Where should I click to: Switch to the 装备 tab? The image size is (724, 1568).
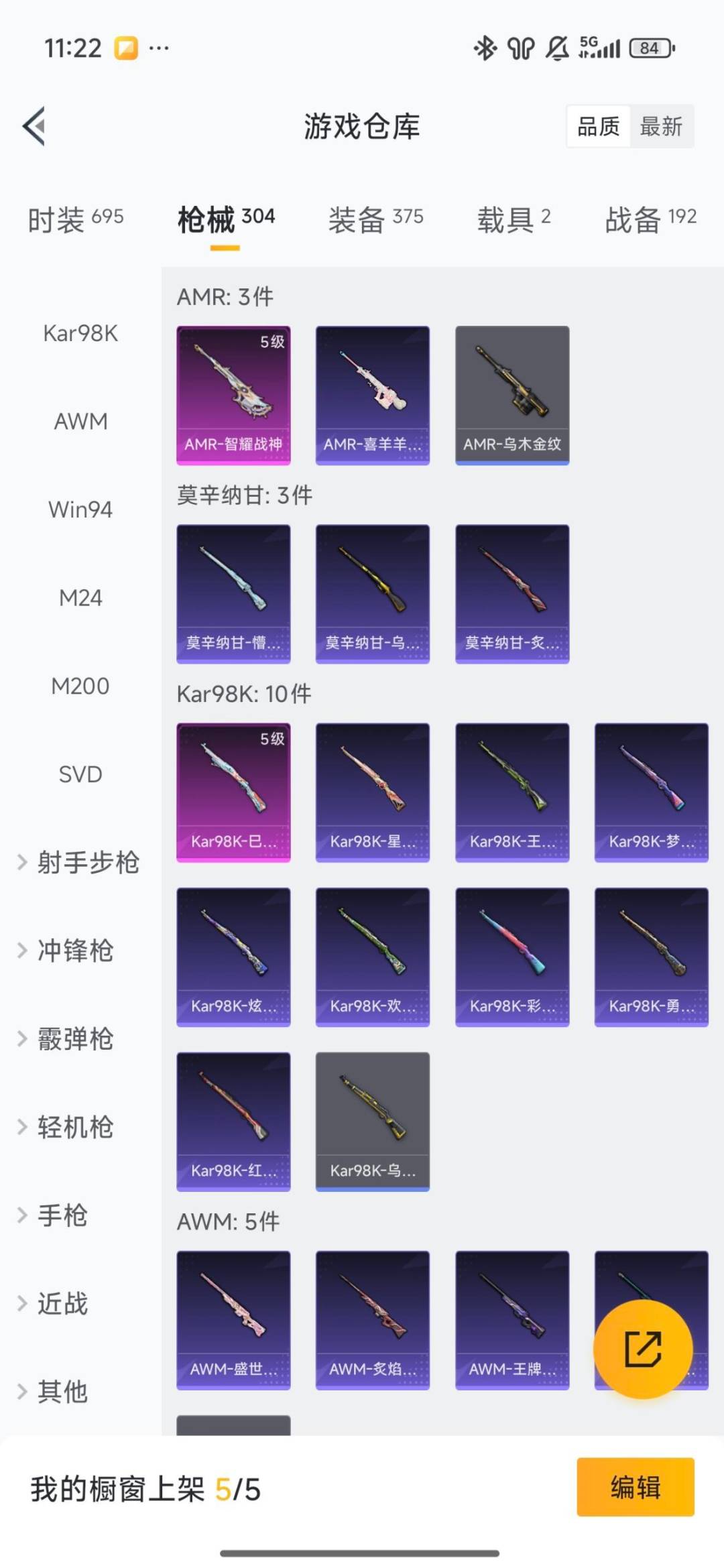375,219
